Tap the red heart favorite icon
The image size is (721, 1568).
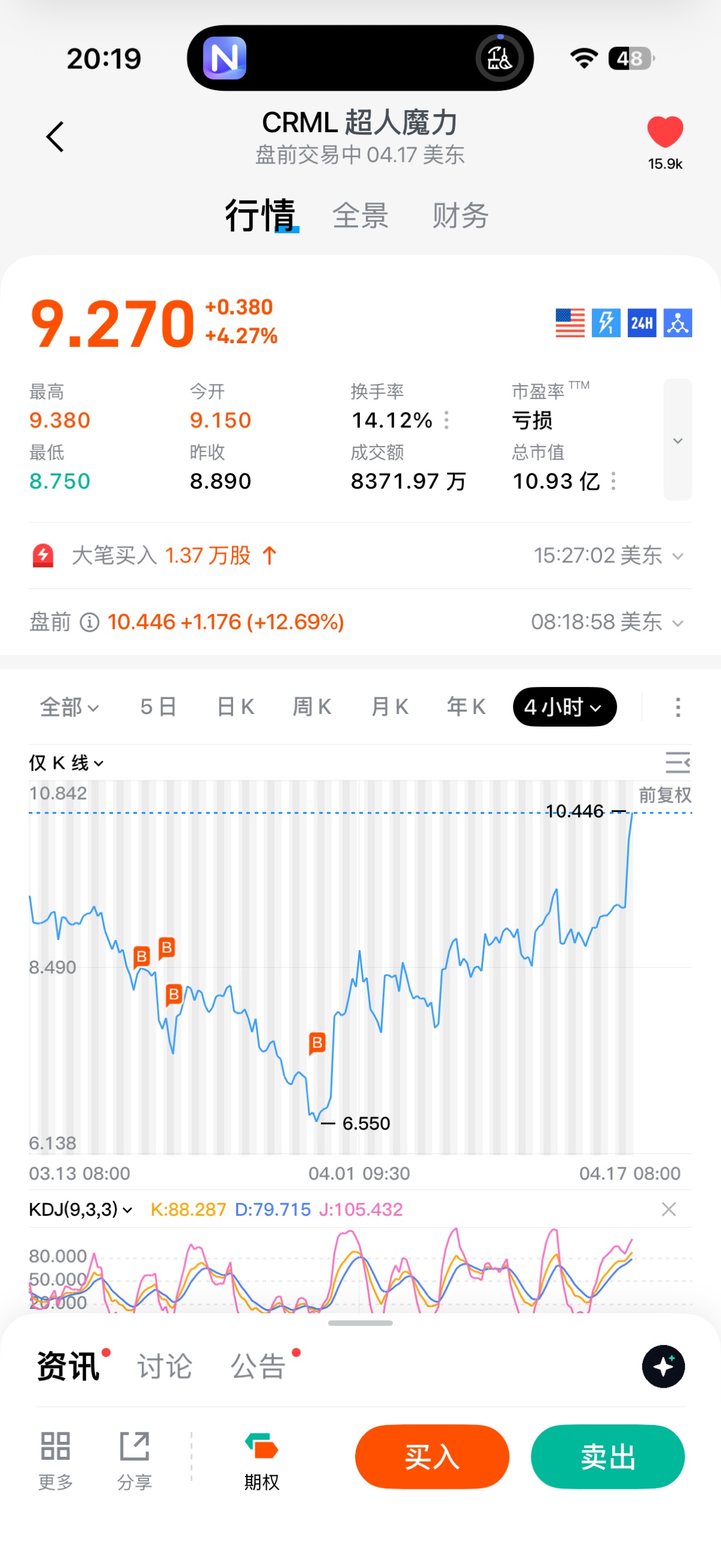tap(665, 132)
